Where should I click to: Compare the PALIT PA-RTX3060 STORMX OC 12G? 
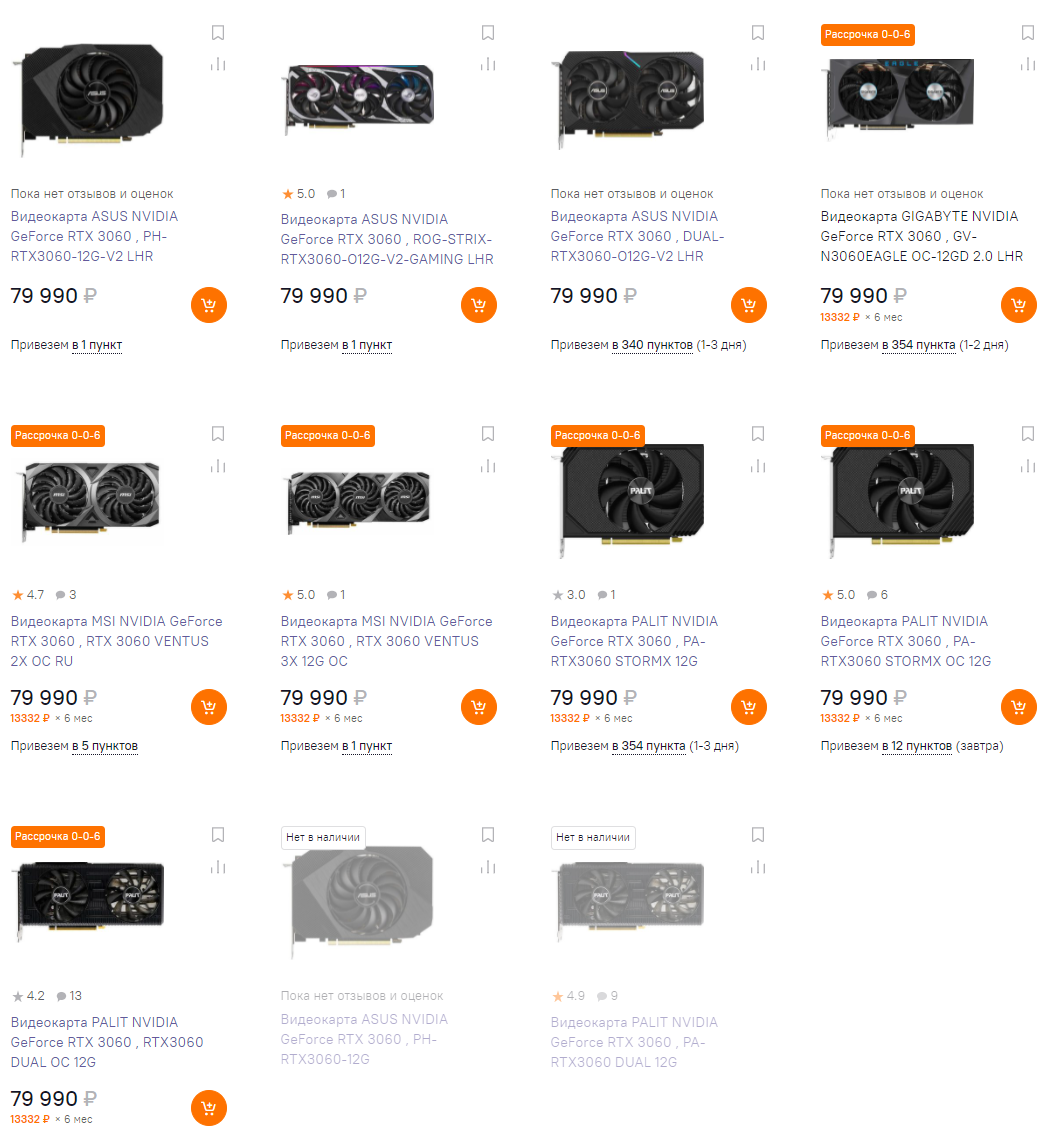click(1028, 466)
